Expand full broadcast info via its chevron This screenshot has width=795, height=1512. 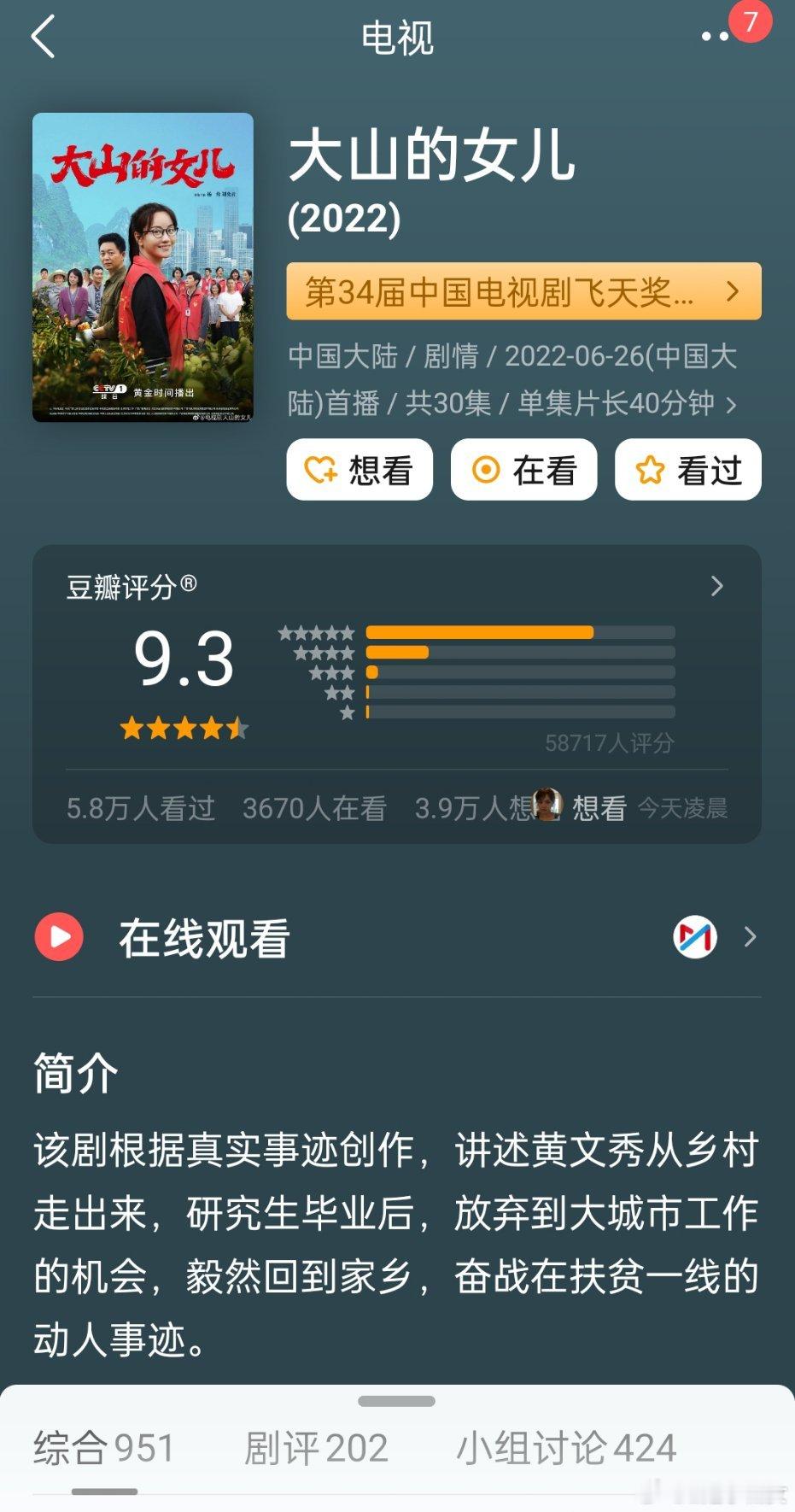(x=731, y=406)
